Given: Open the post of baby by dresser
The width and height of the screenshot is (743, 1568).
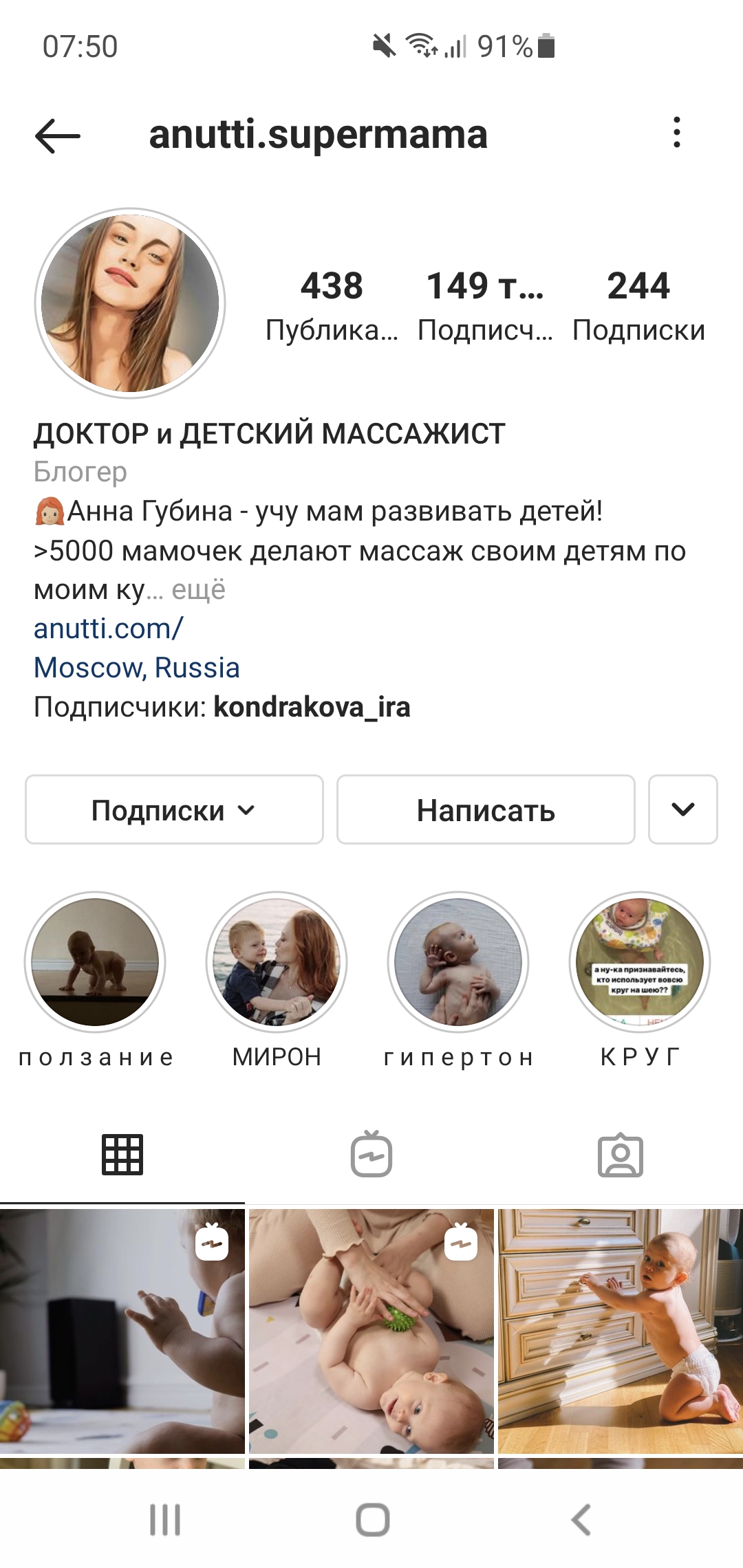Looking at the screenshot, I should (x=621, y=1331).
